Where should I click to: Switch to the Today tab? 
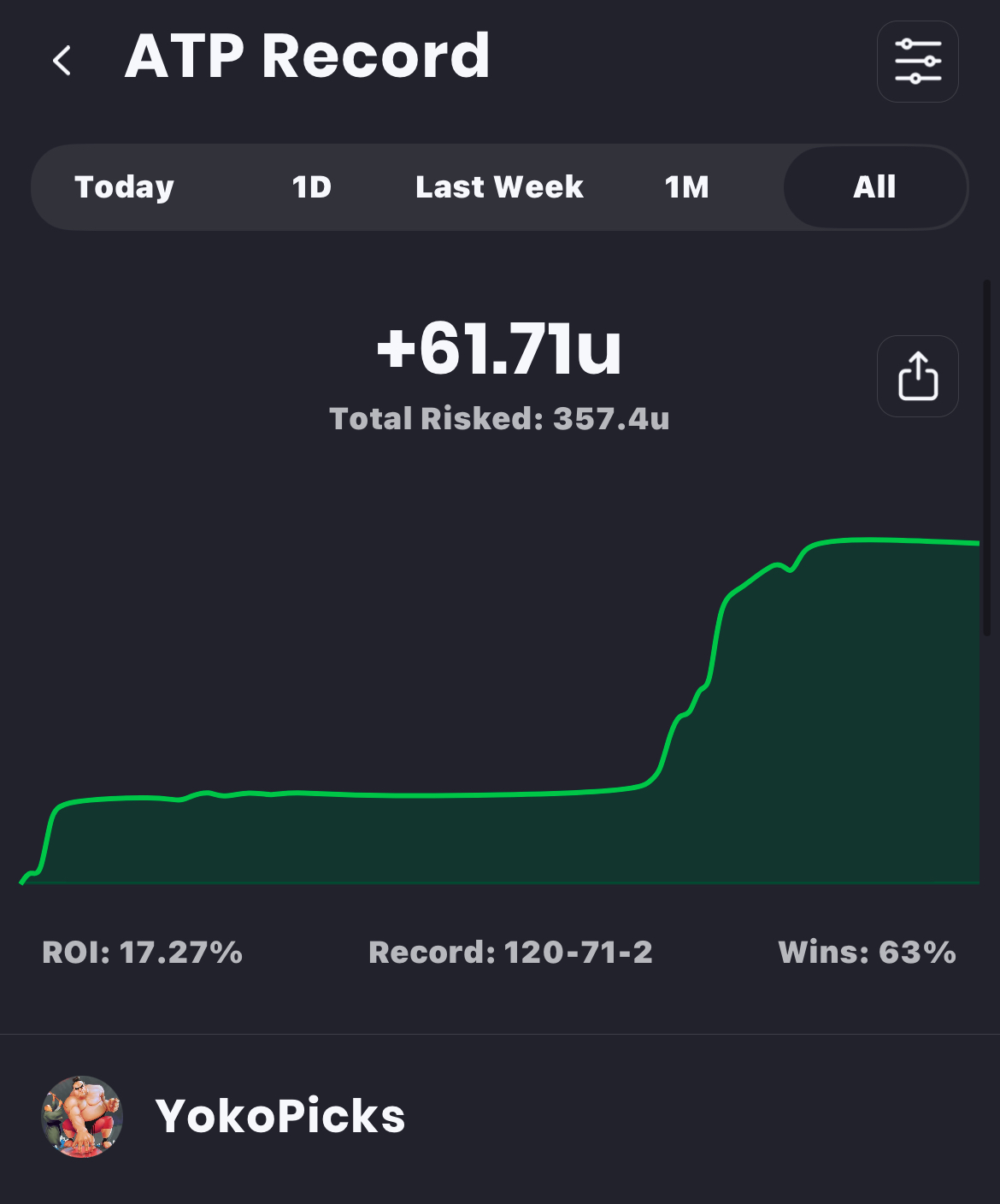click(x=124, y=187)
